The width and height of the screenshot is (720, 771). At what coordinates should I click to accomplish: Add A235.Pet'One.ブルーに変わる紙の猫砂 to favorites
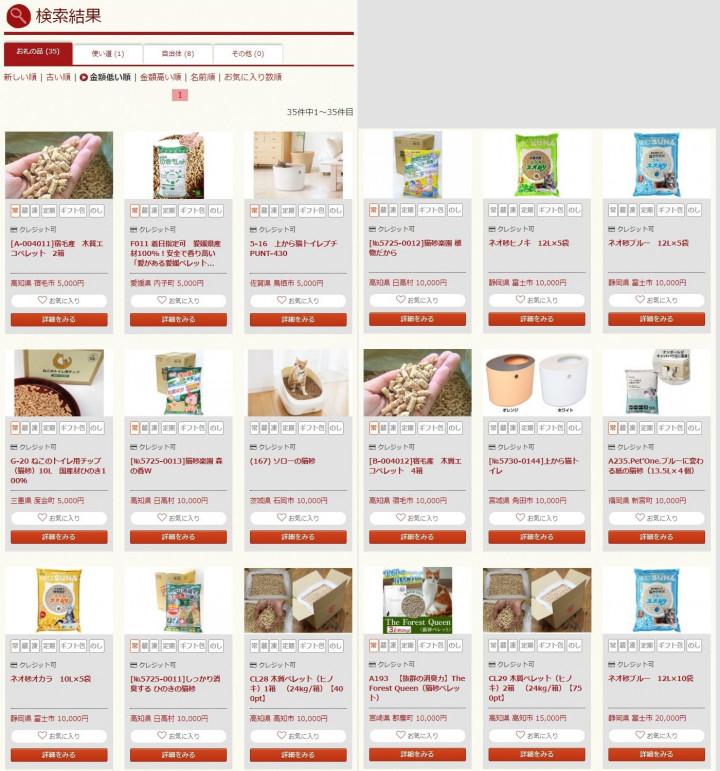click(x=656, y=518)
